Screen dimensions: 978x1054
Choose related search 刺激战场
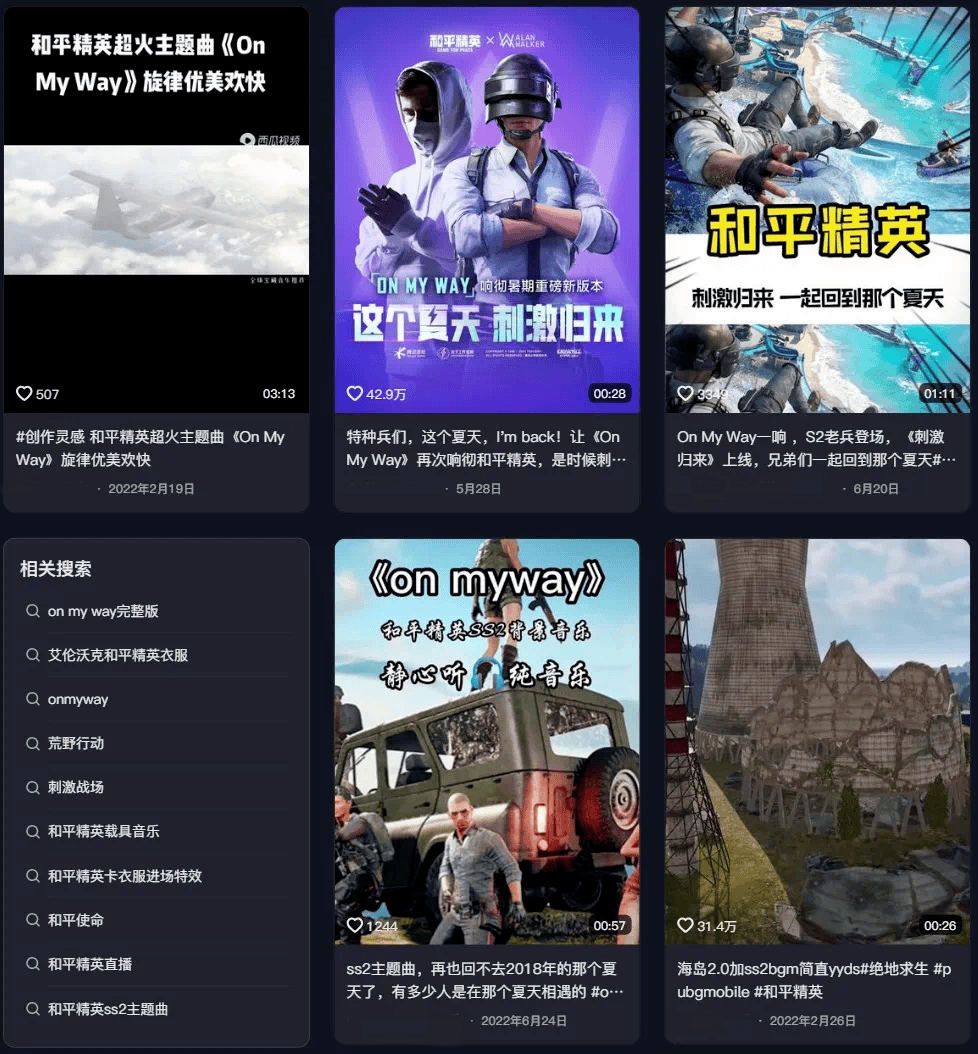coord(76,787)
